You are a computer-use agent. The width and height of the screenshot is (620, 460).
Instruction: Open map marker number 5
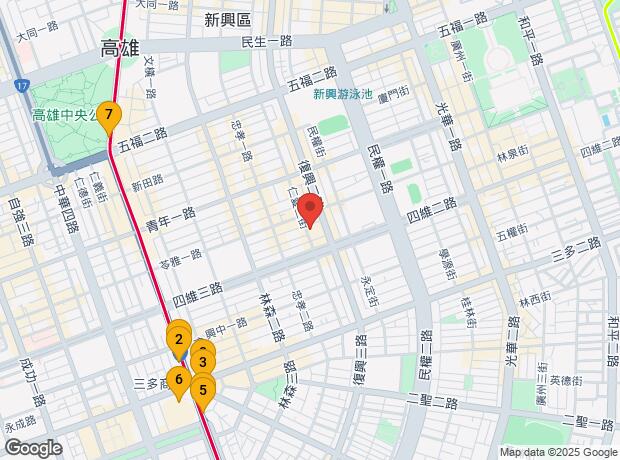[203, 391]
